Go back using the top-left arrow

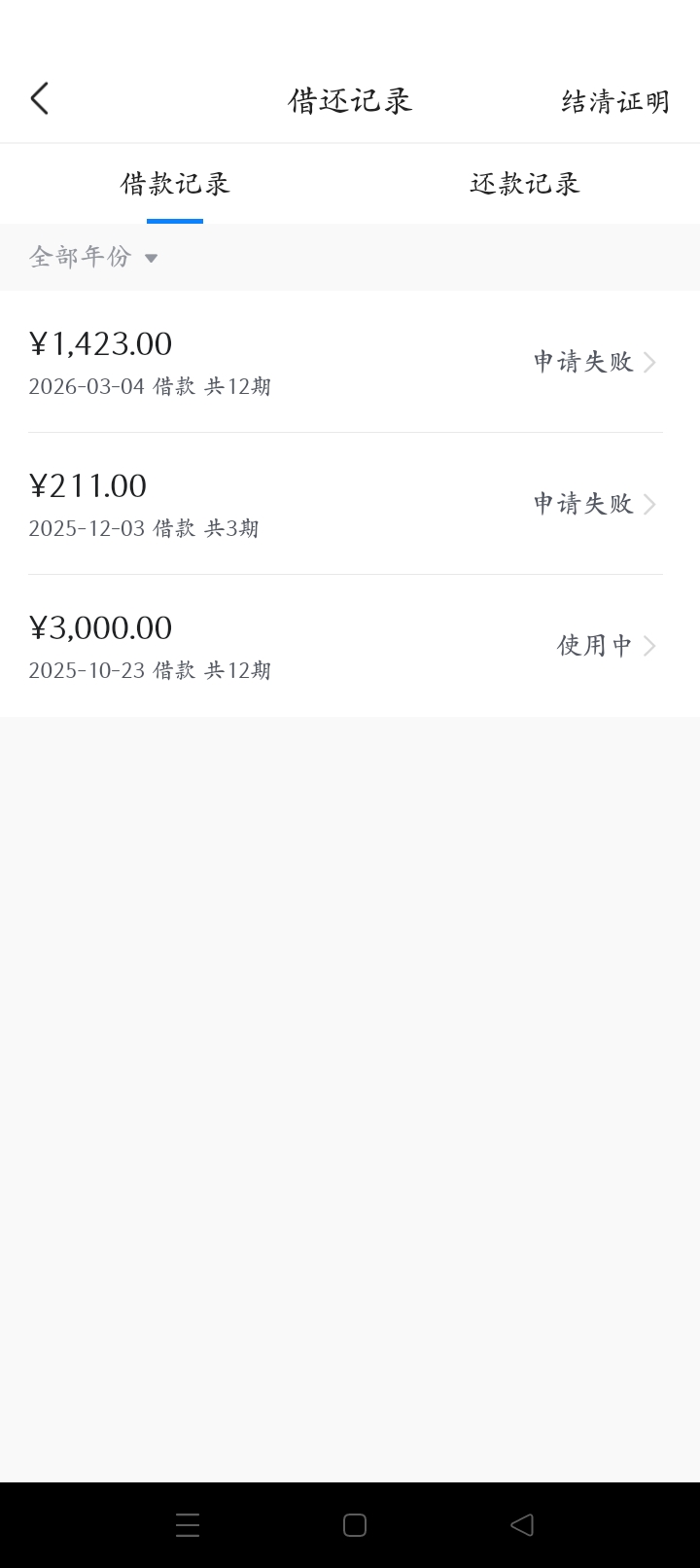pos(40,99)
